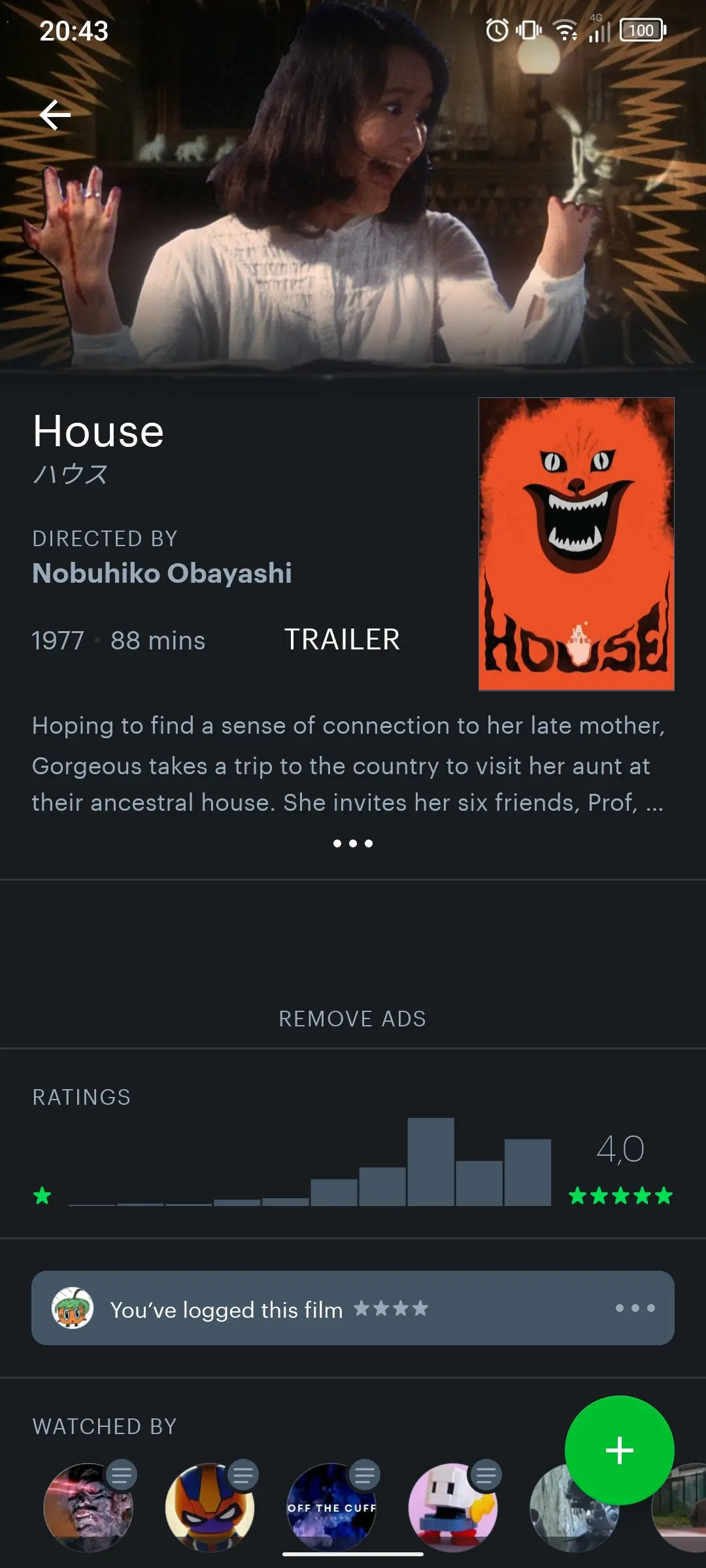The image size is (706, 1568).
Task: Open the Off The Cuff watcher's profile
Action: 331,1507
